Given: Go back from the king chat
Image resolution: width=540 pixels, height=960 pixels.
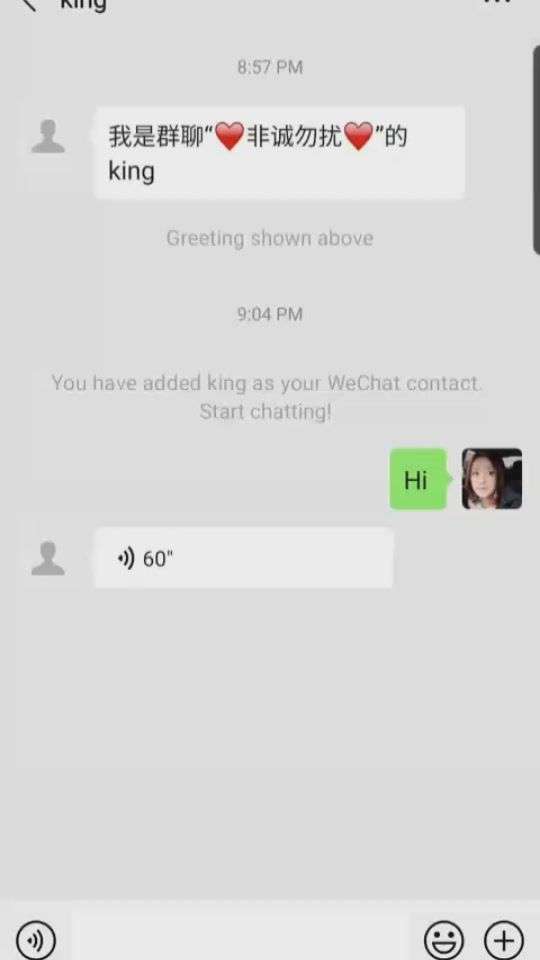Looking at the screenshot, I should pos(28,4).
